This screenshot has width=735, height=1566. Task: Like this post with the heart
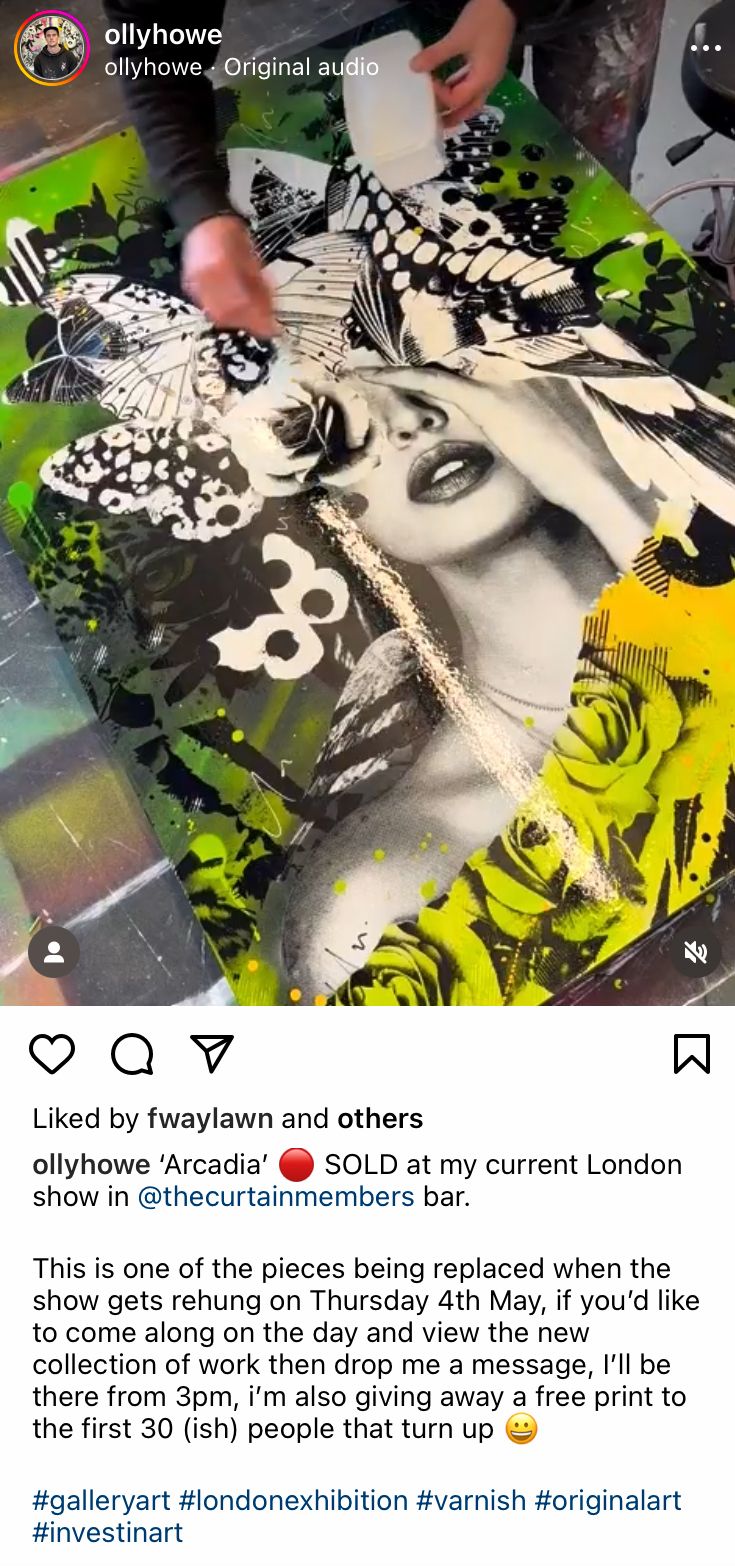point(52,1054)
